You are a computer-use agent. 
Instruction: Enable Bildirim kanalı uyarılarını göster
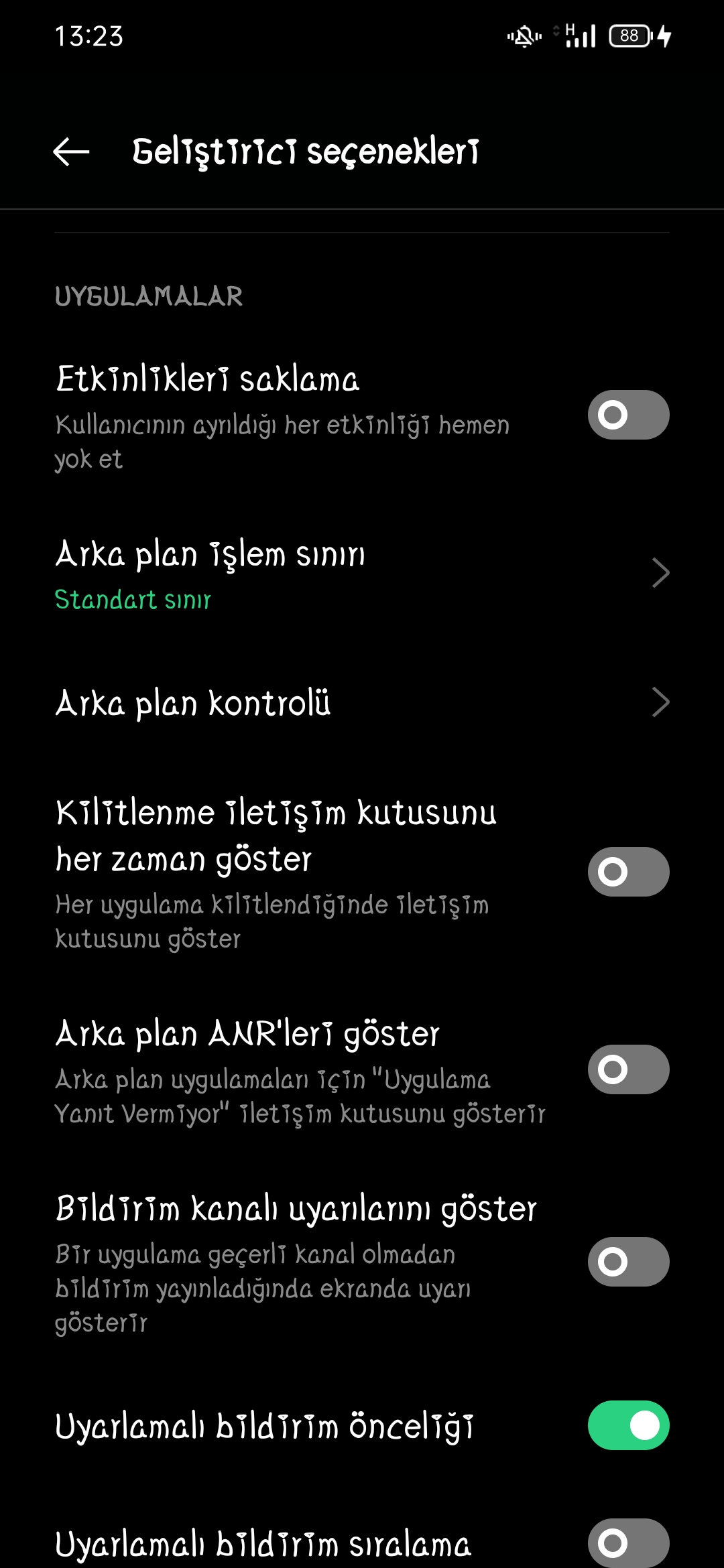pos(628,1262)
